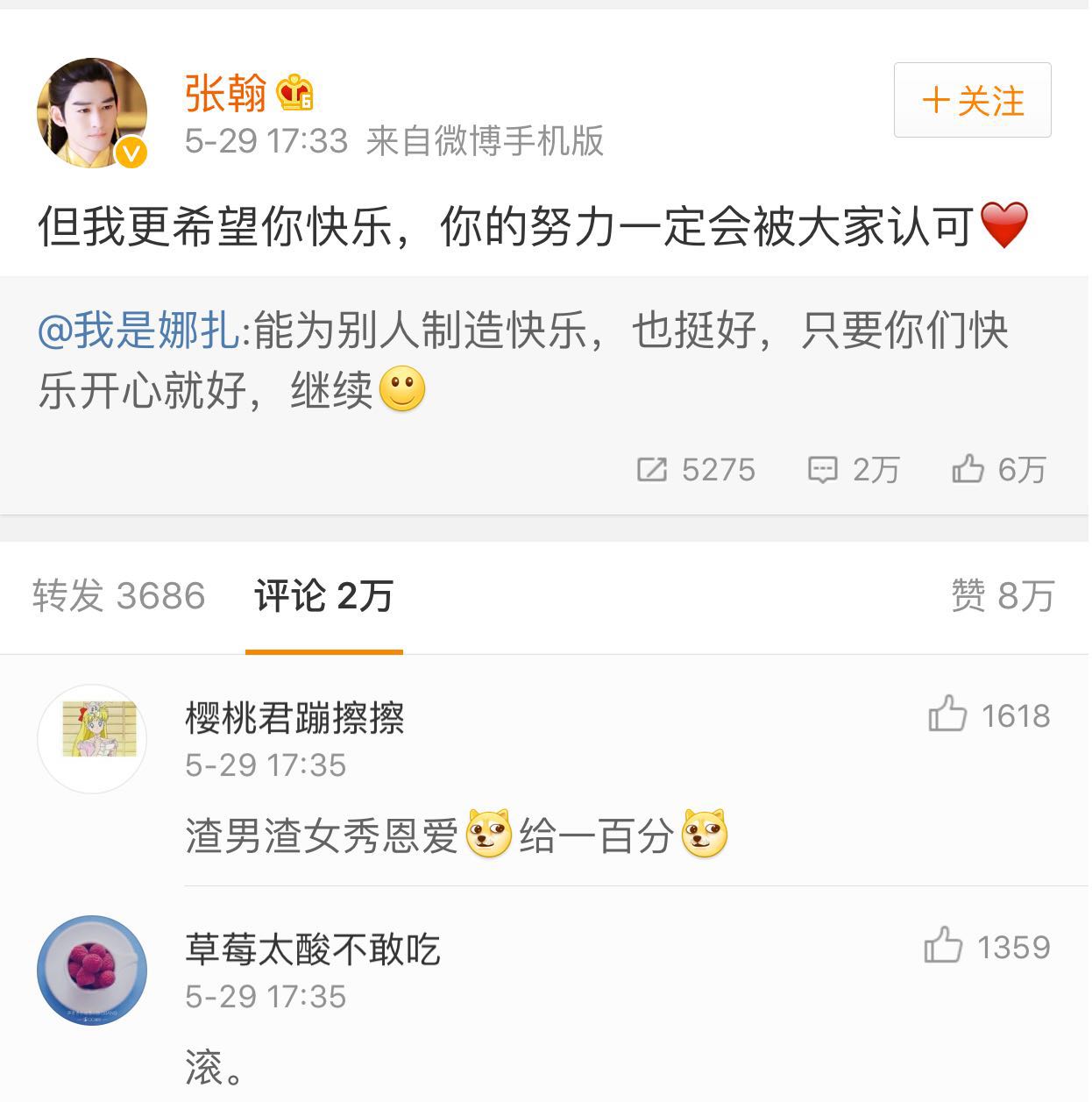Viewport: 1092px width, 1102px height.
Task: Repost the quoted post with 5275 reposts
Action: click(696, 470)
